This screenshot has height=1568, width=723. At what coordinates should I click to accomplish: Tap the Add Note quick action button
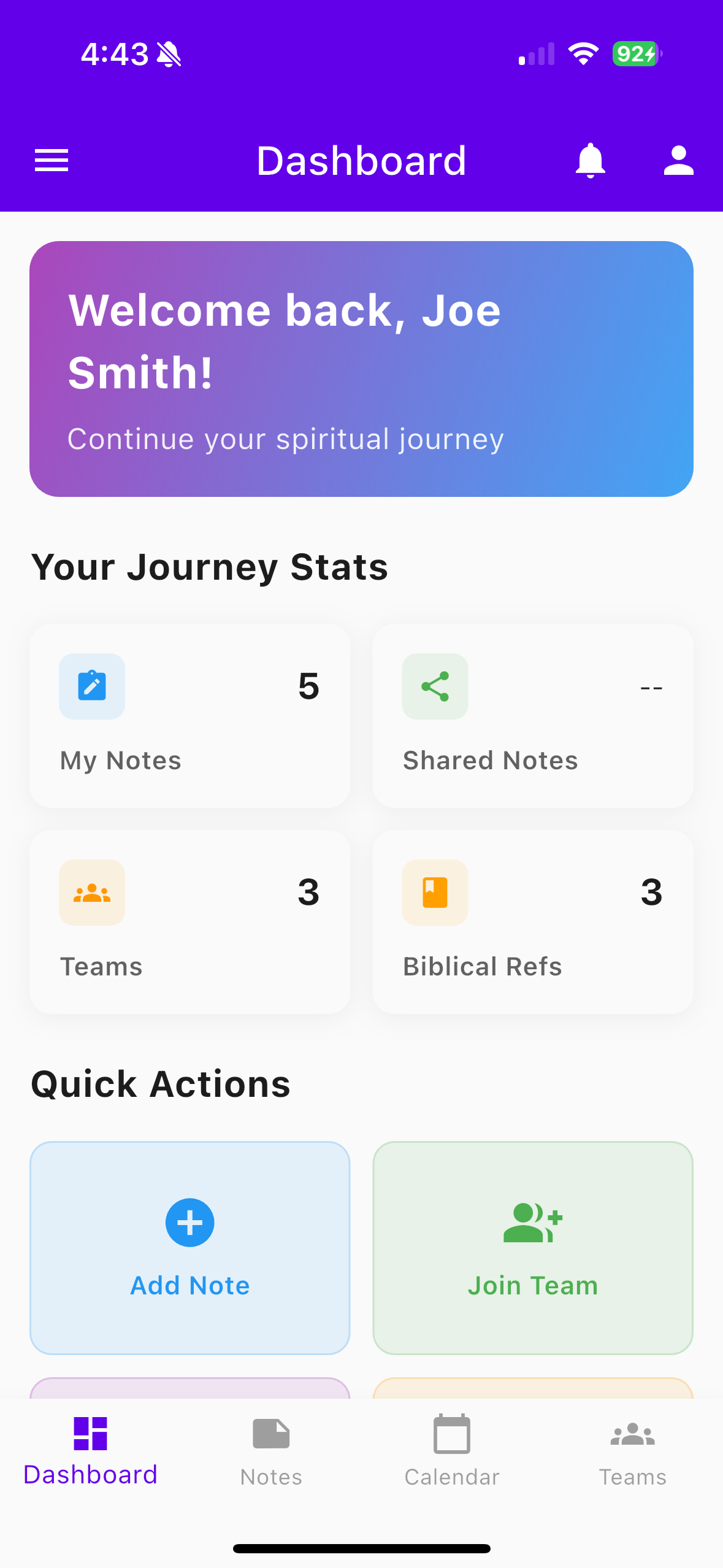189,1248
